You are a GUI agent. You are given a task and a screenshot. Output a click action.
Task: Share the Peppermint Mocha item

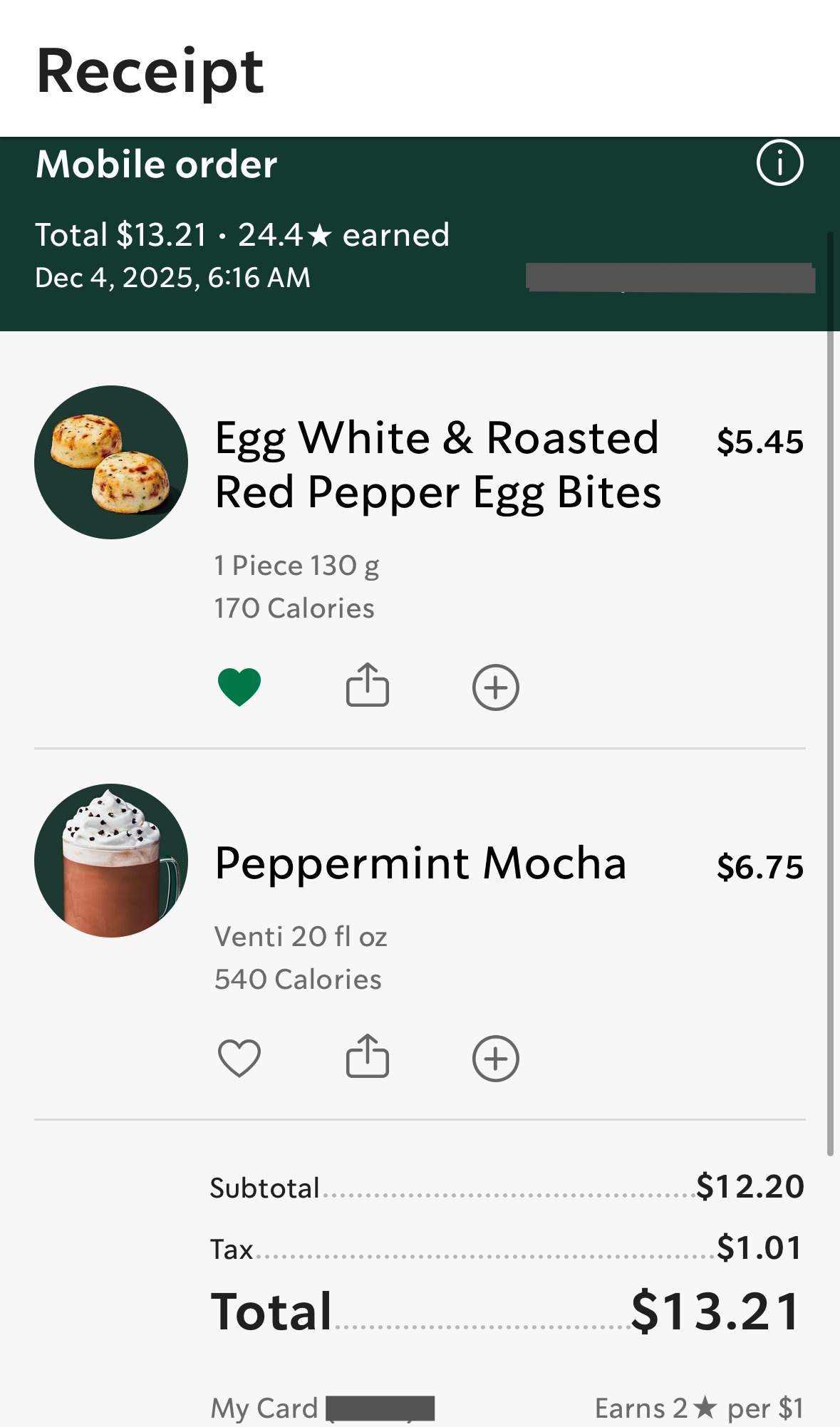367,1056
